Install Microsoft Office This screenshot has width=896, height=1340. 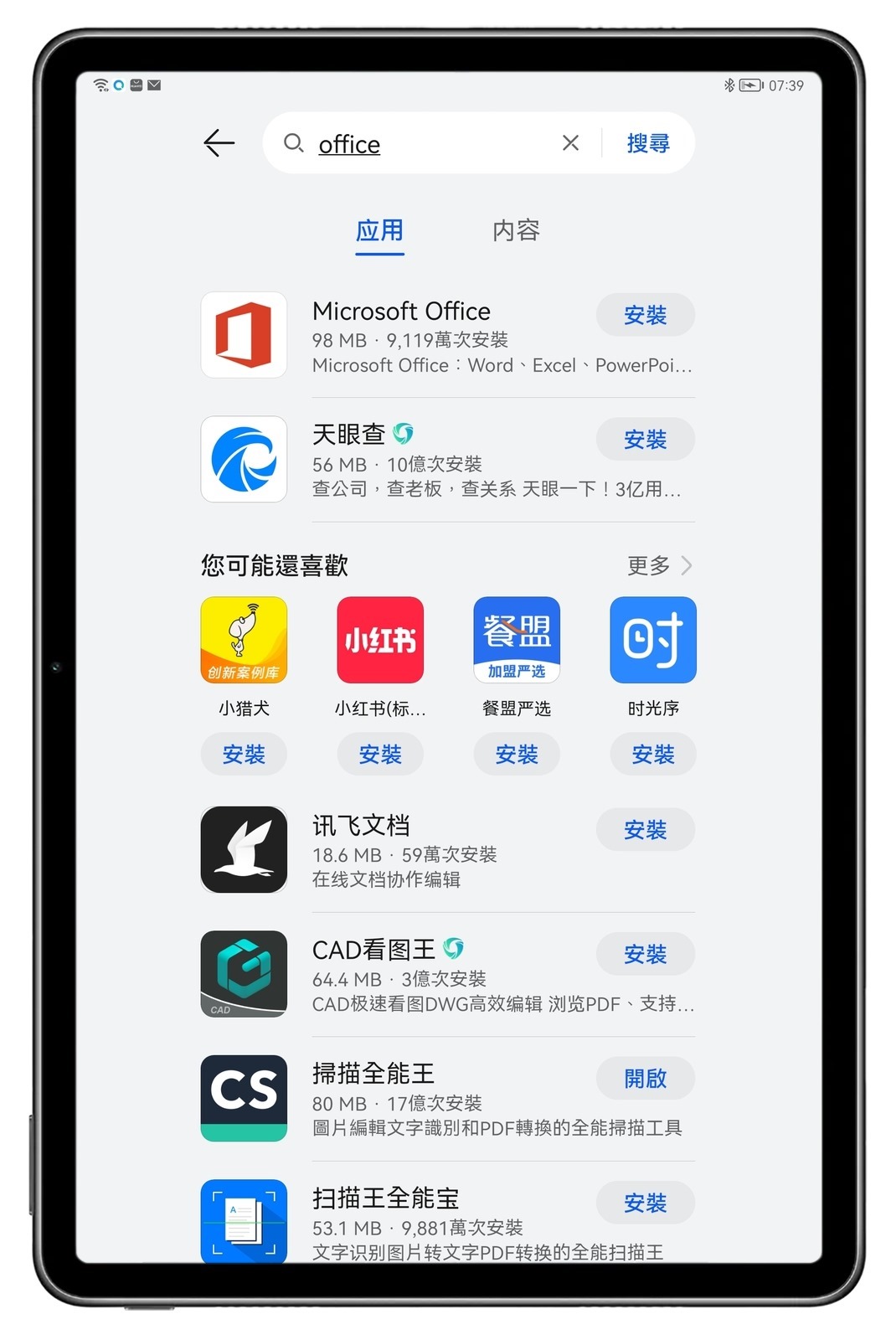tap(645, 315)
